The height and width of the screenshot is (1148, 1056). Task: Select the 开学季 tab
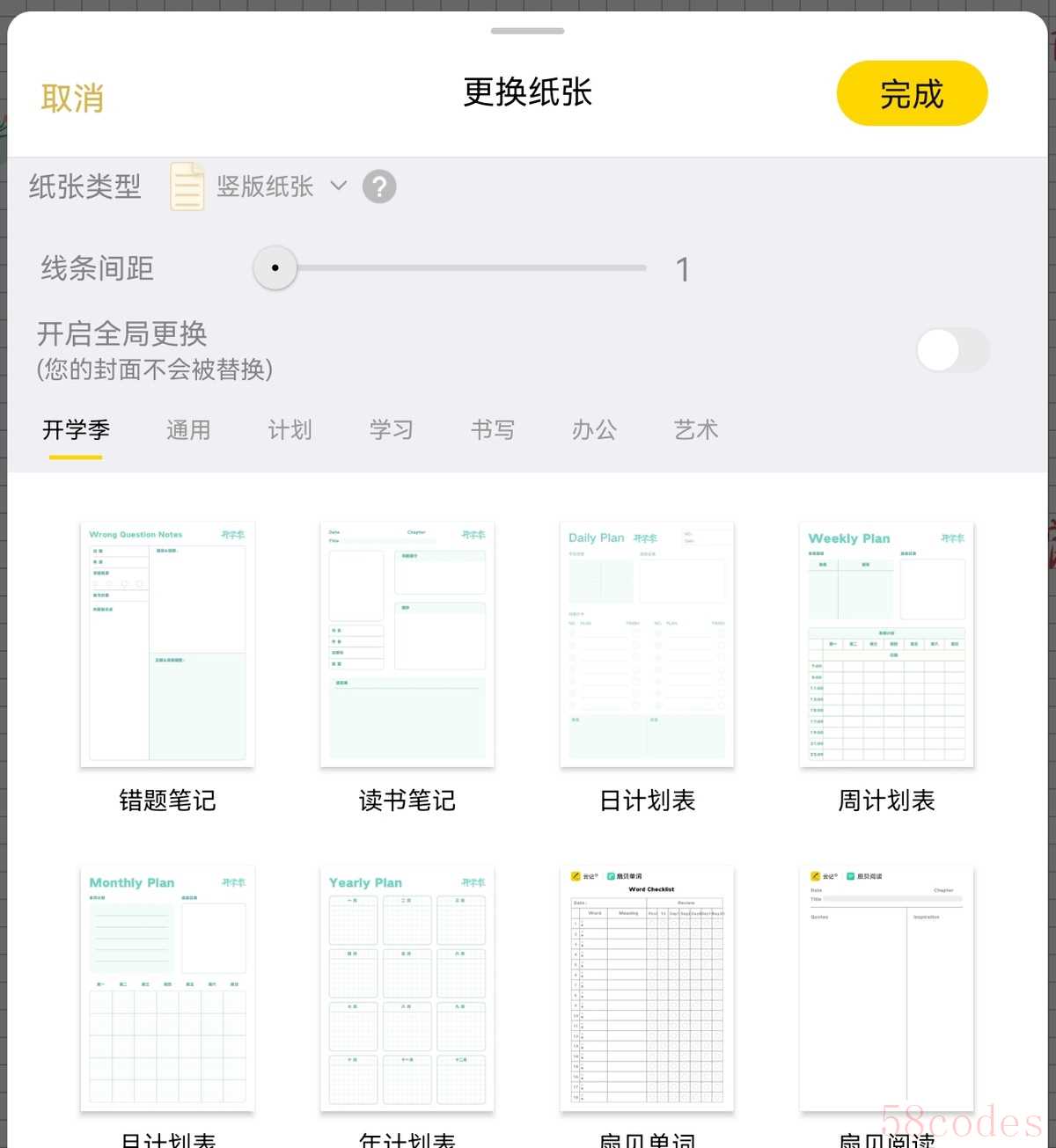pyautogui.click(x=77, y=430)
